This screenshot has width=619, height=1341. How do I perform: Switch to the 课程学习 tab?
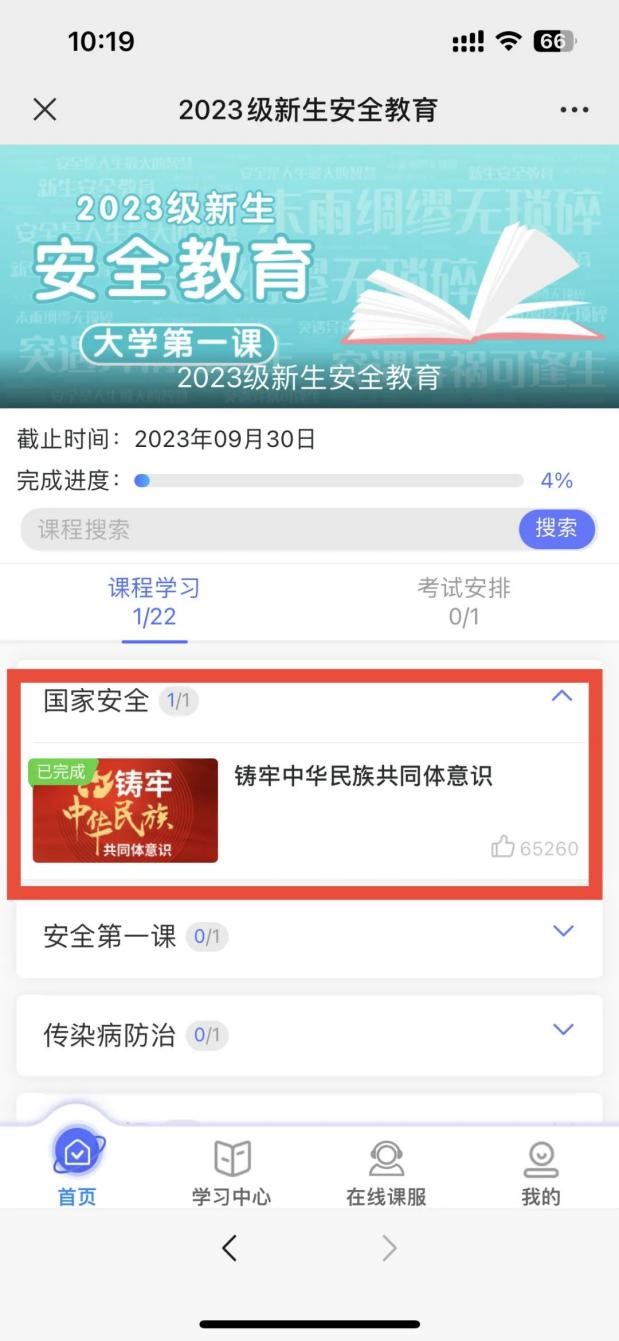[x=154, y=602]
